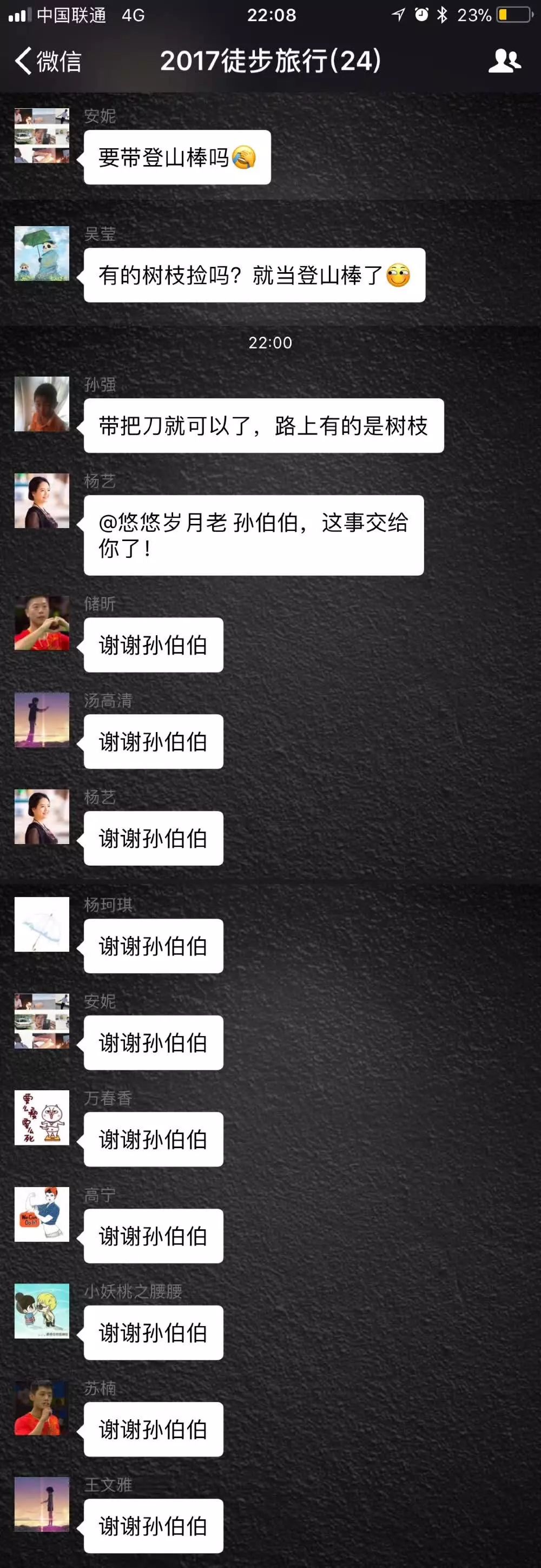Image resolution: width=541 pixels, height=1568 pixels.
Task: Open 王文雅's profile avatar
Action: (x=42, y=1505)
